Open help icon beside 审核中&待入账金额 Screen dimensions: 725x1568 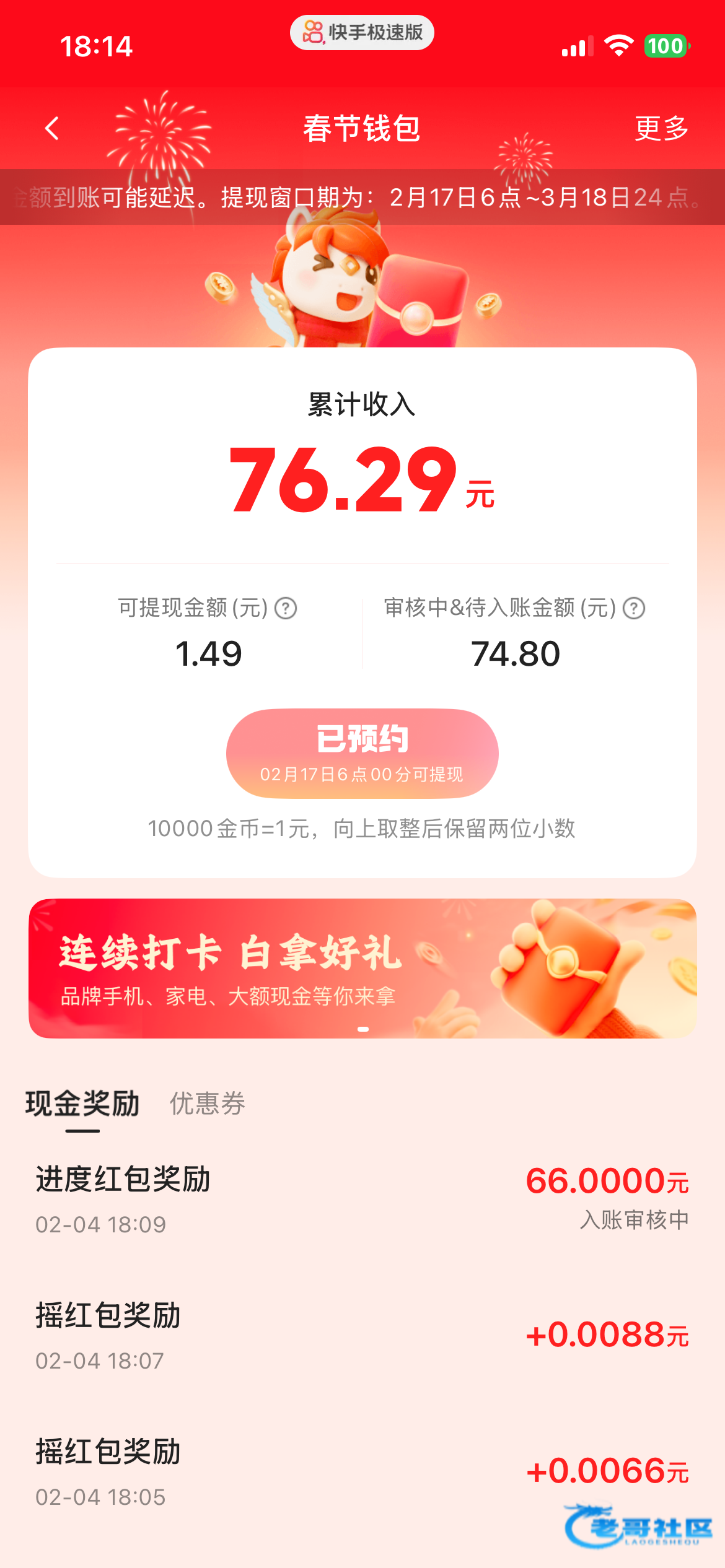(x=634, y=608)
